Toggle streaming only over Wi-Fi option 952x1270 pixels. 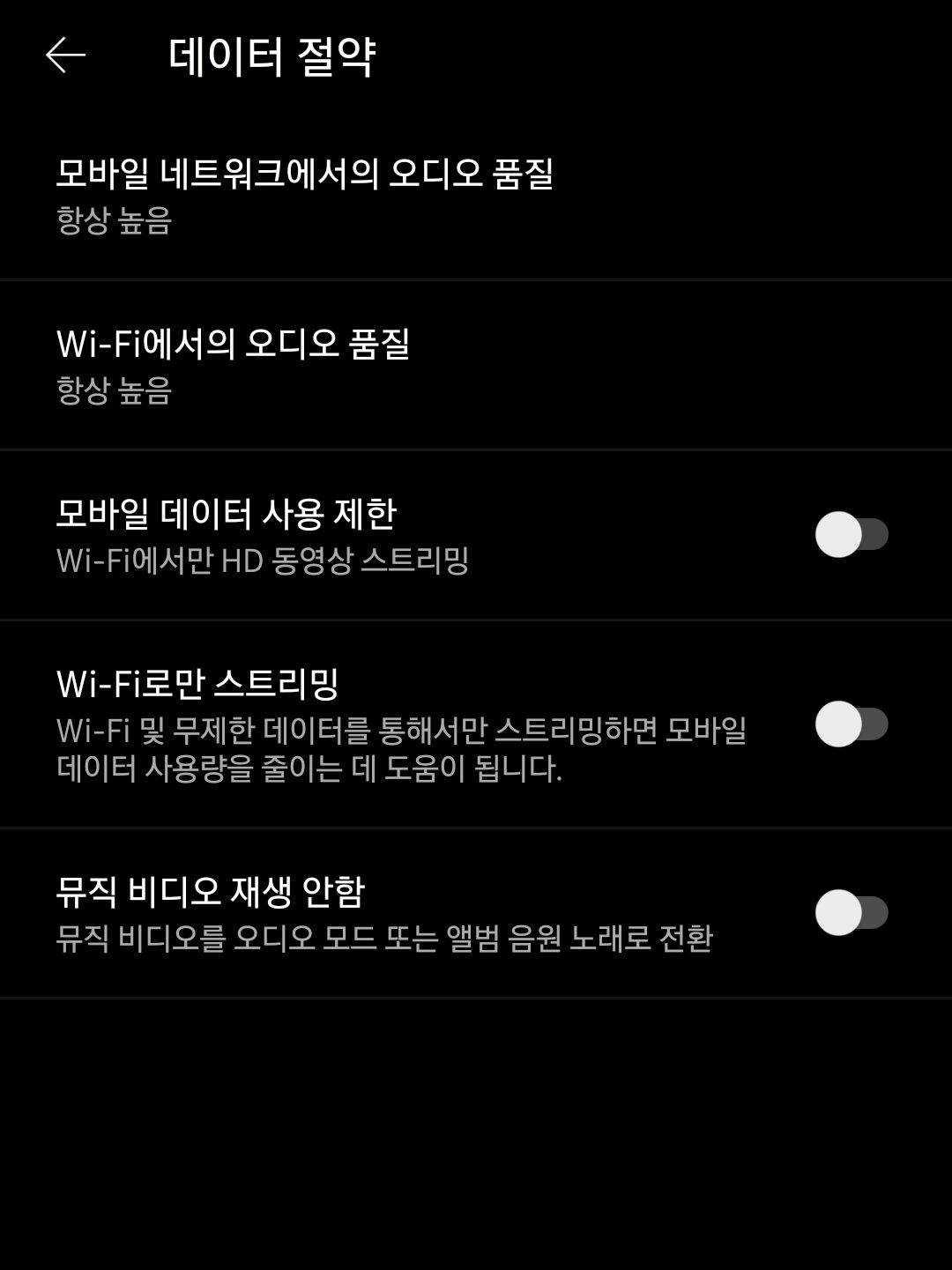[x=851, y=724]
